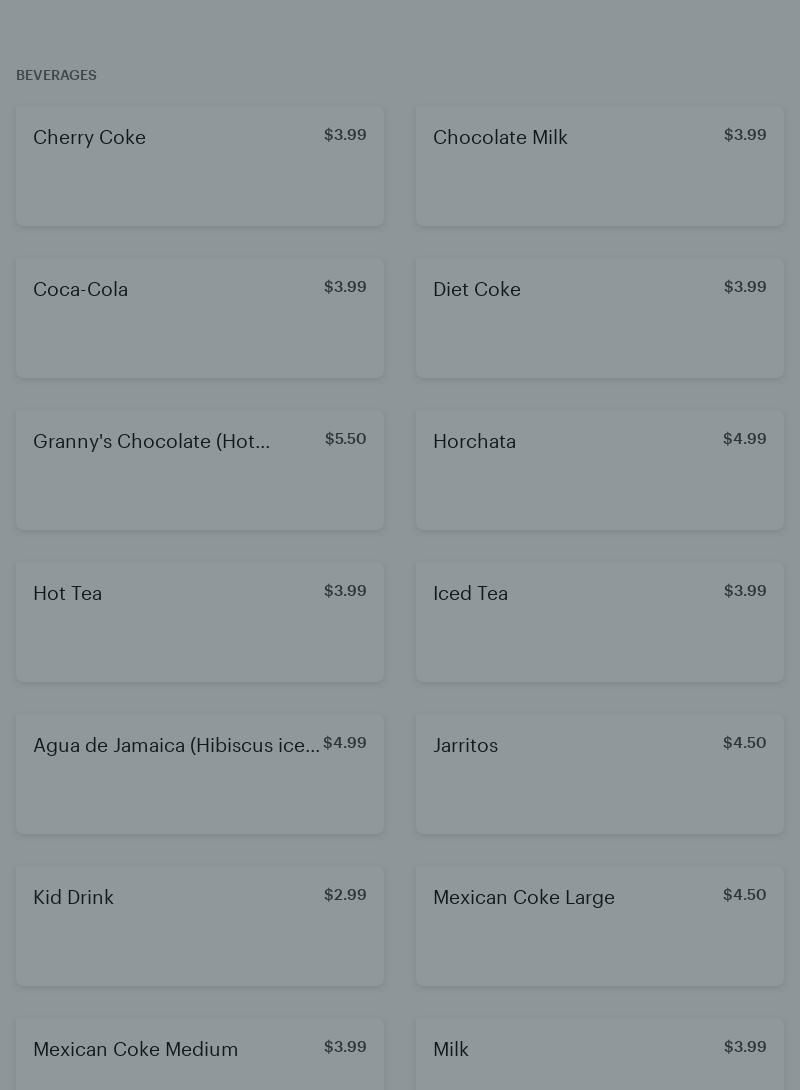Image resolution: width=800 pixels, height=1090 pixels.
Task: Select the Kid Drink card
Action: pyautogui.click(x=200, y=926)
